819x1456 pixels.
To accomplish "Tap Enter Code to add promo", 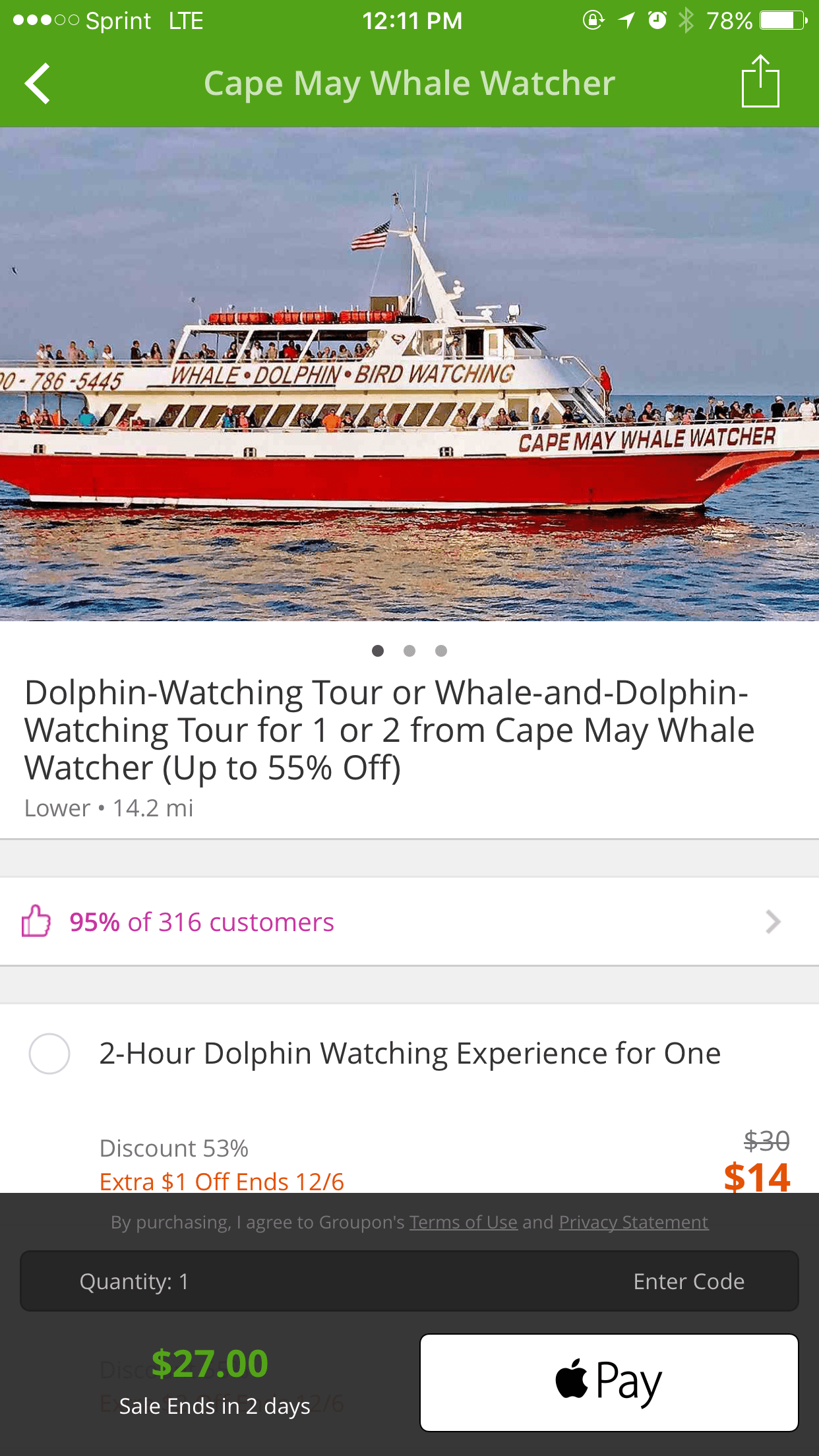I will [x=689, y=1281].
